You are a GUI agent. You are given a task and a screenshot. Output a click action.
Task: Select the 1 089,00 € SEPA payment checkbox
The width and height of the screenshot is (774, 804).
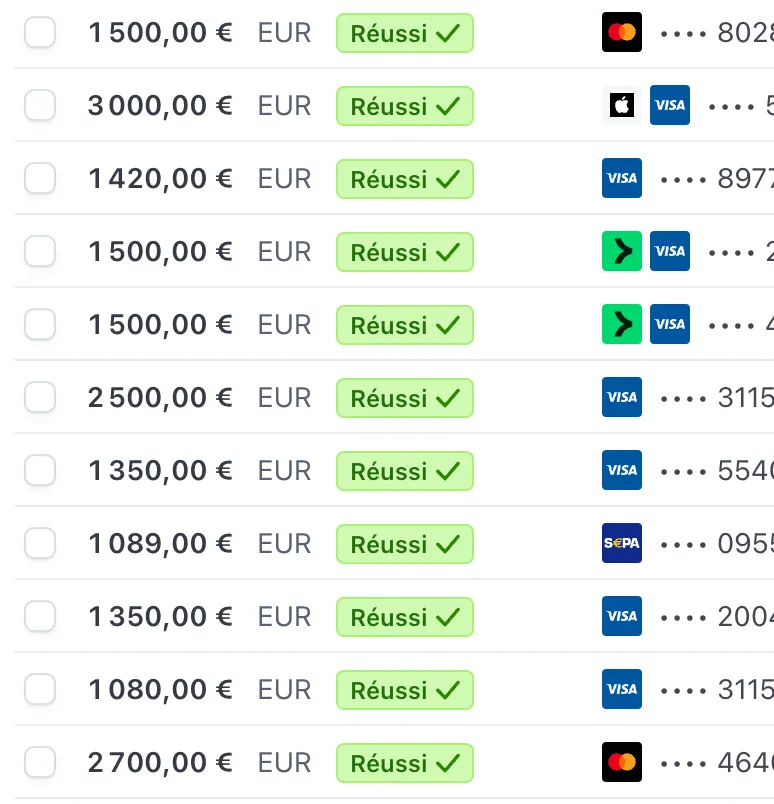[40, 543]
